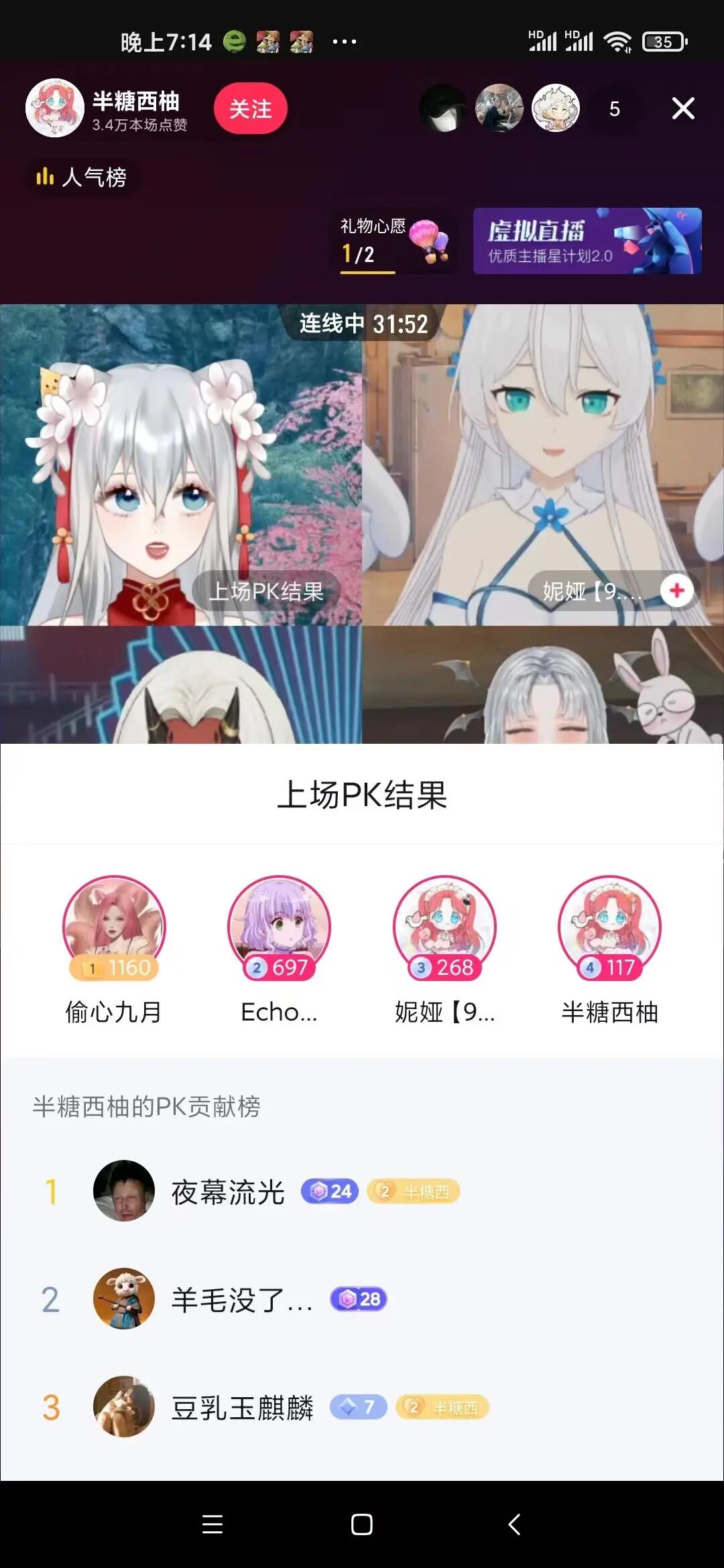
Task: Show the viewer count of 5
Action: tap(614, 109)
